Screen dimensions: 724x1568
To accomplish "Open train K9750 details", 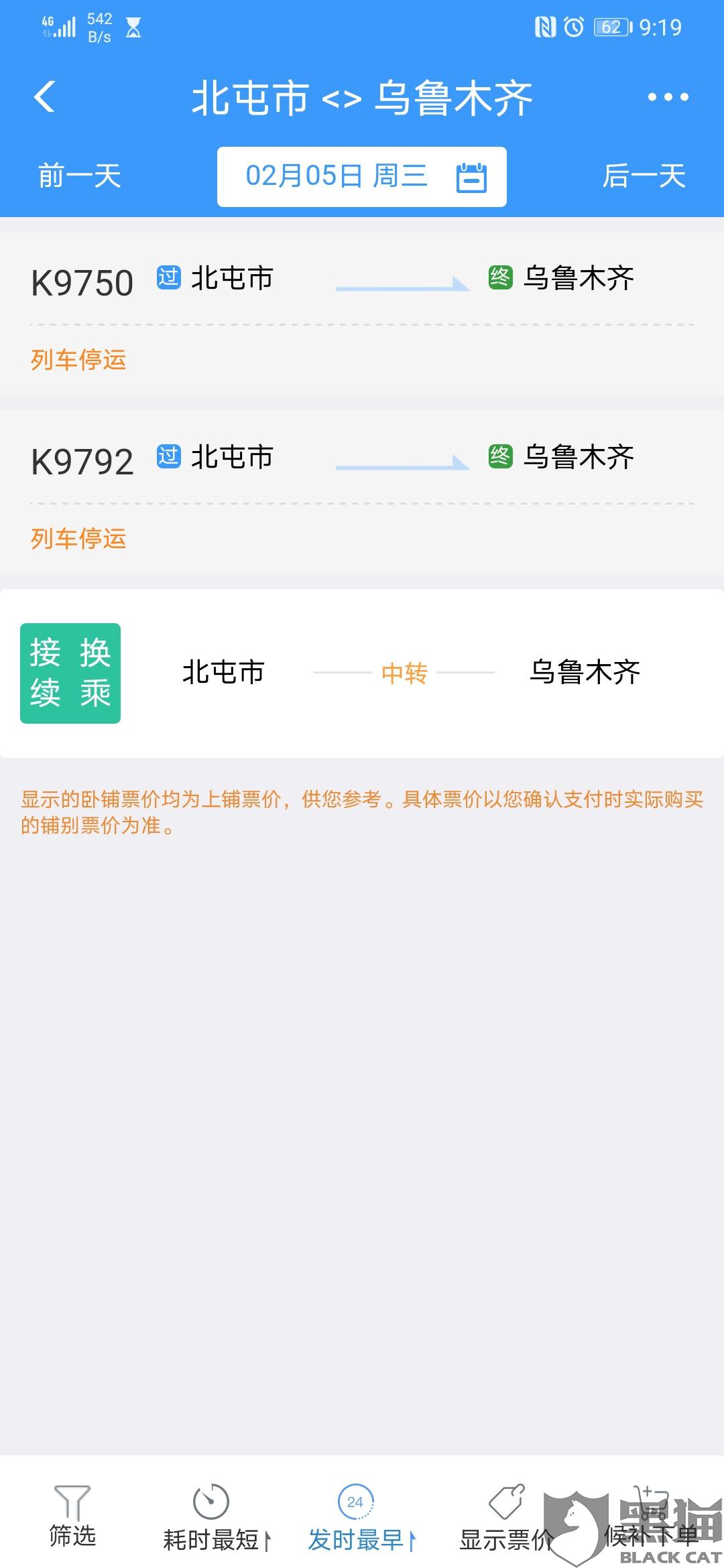I will click(362, 312).
